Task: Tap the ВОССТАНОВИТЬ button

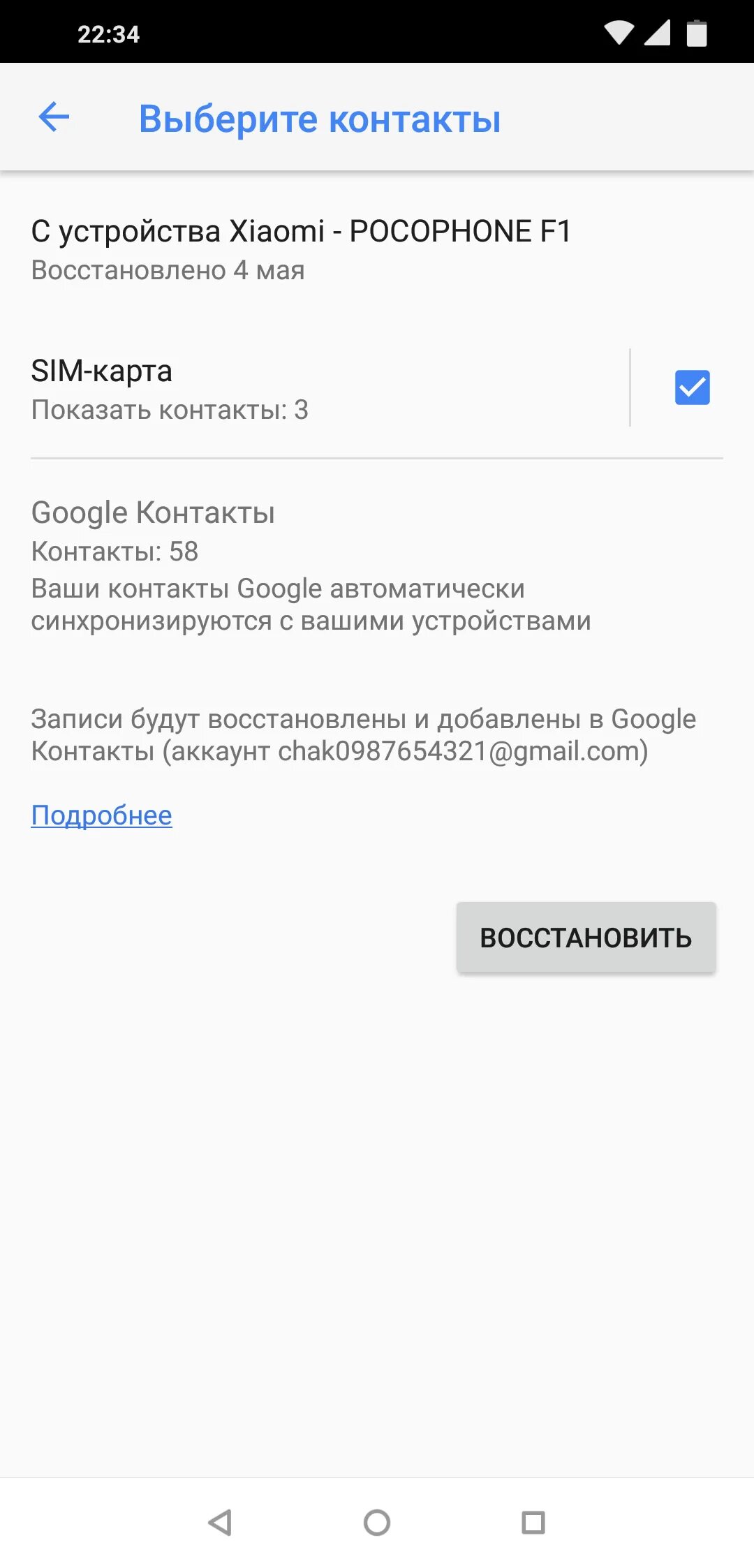Action: (x=586, y=937)
